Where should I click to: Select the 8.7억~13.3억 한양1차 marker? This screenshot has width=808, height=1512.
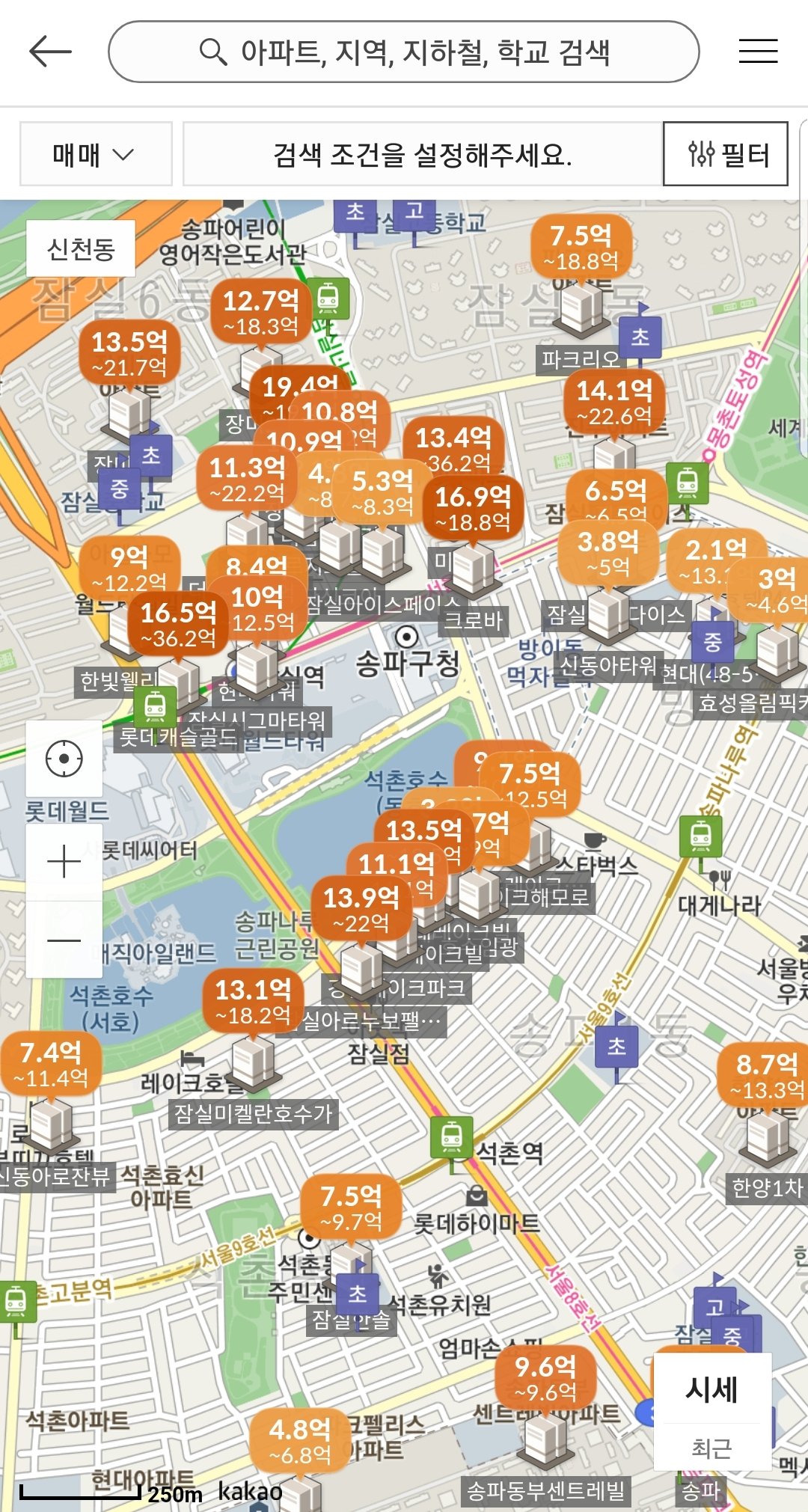click(x=767, y=1077)
